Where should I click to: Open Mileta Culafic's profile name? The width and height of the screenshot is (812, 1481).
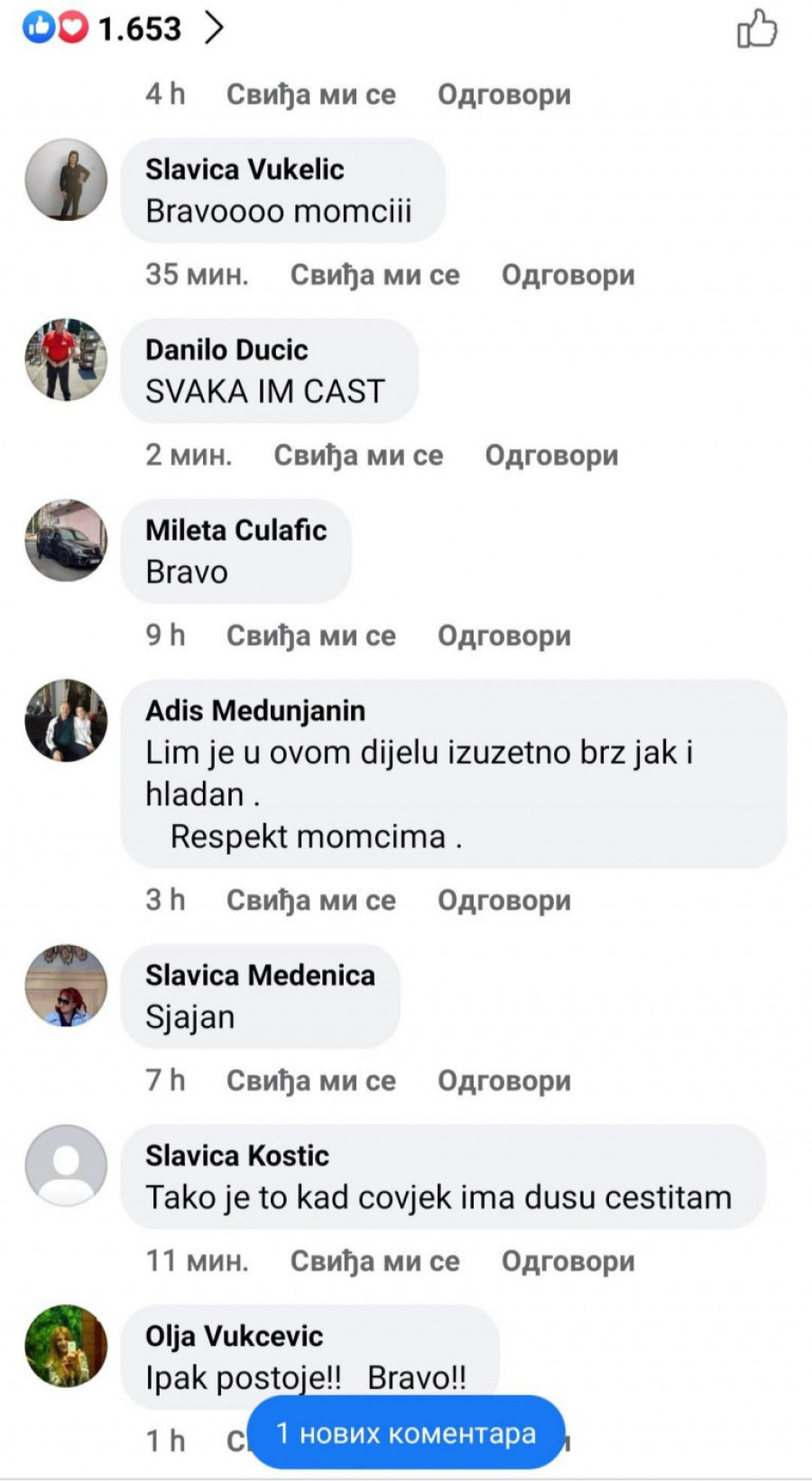coord(235,530)
